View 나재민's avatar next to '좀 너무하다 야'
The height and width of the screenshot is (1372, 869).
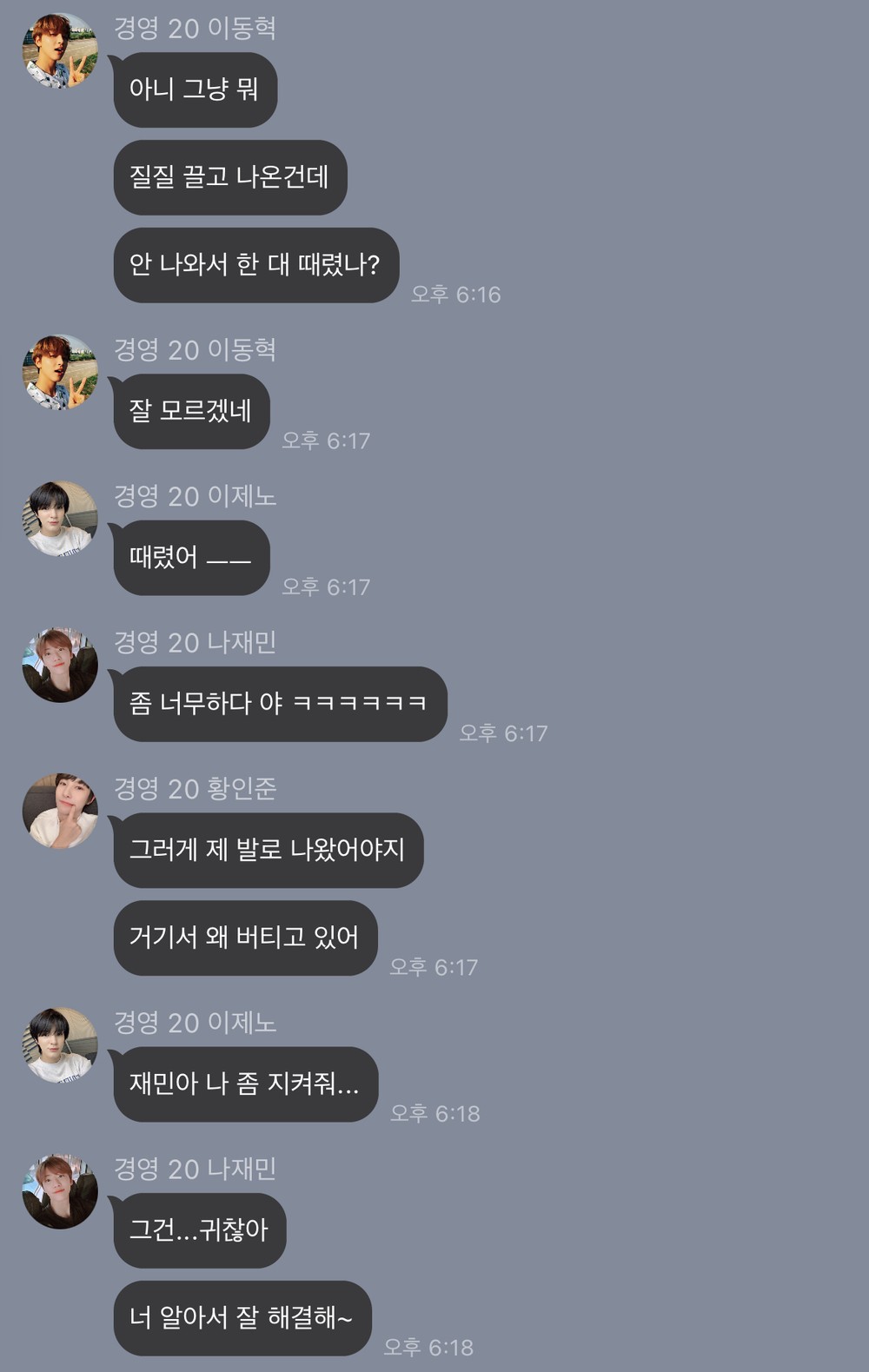[59, 665]
